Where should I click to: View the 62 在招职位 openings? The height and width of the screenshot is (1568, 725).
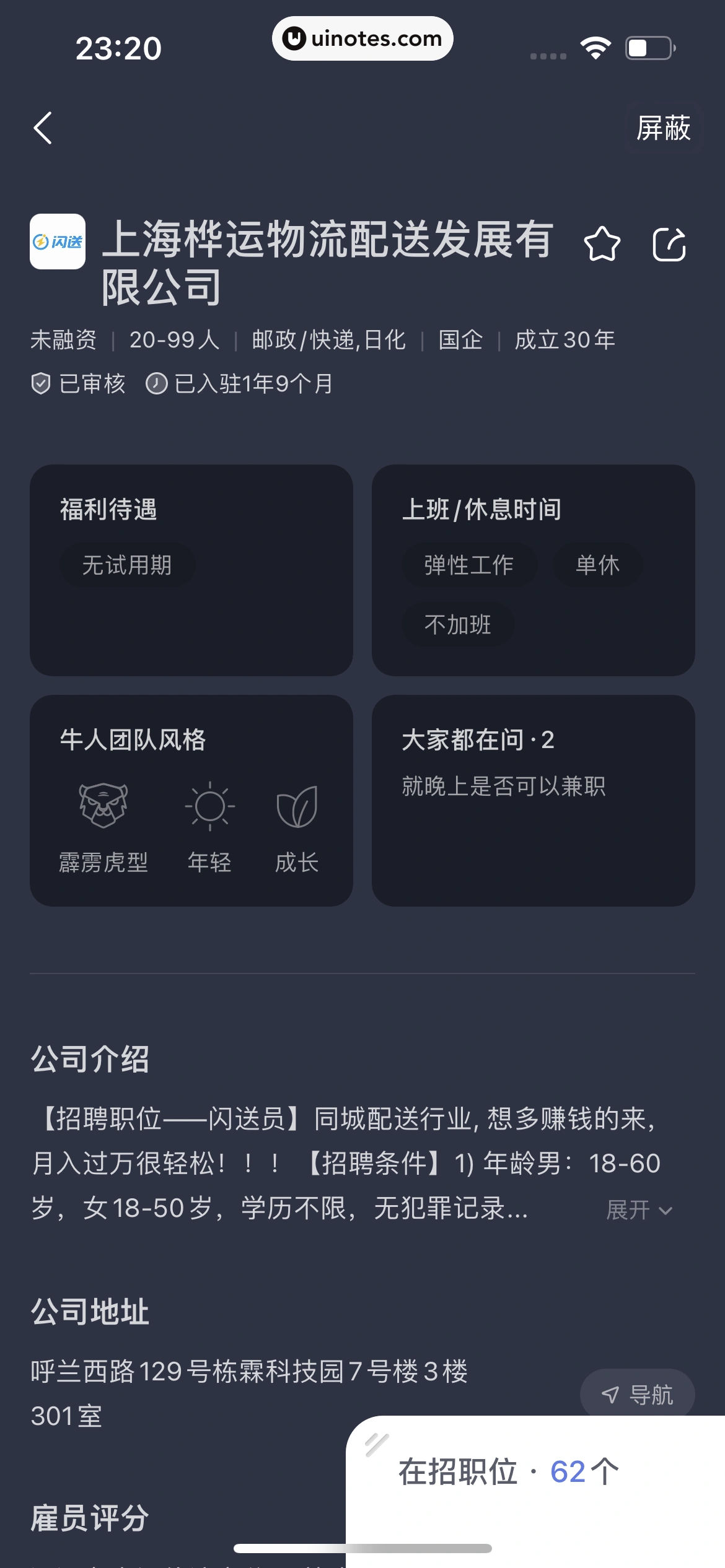pos(508,1471)
